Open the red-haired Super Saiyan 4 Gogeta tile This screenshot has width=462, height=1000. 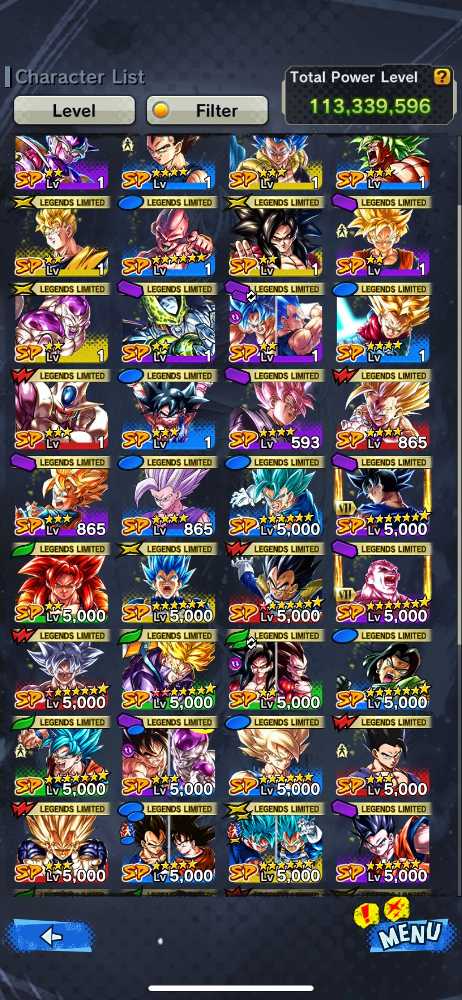tap(61, 589)
